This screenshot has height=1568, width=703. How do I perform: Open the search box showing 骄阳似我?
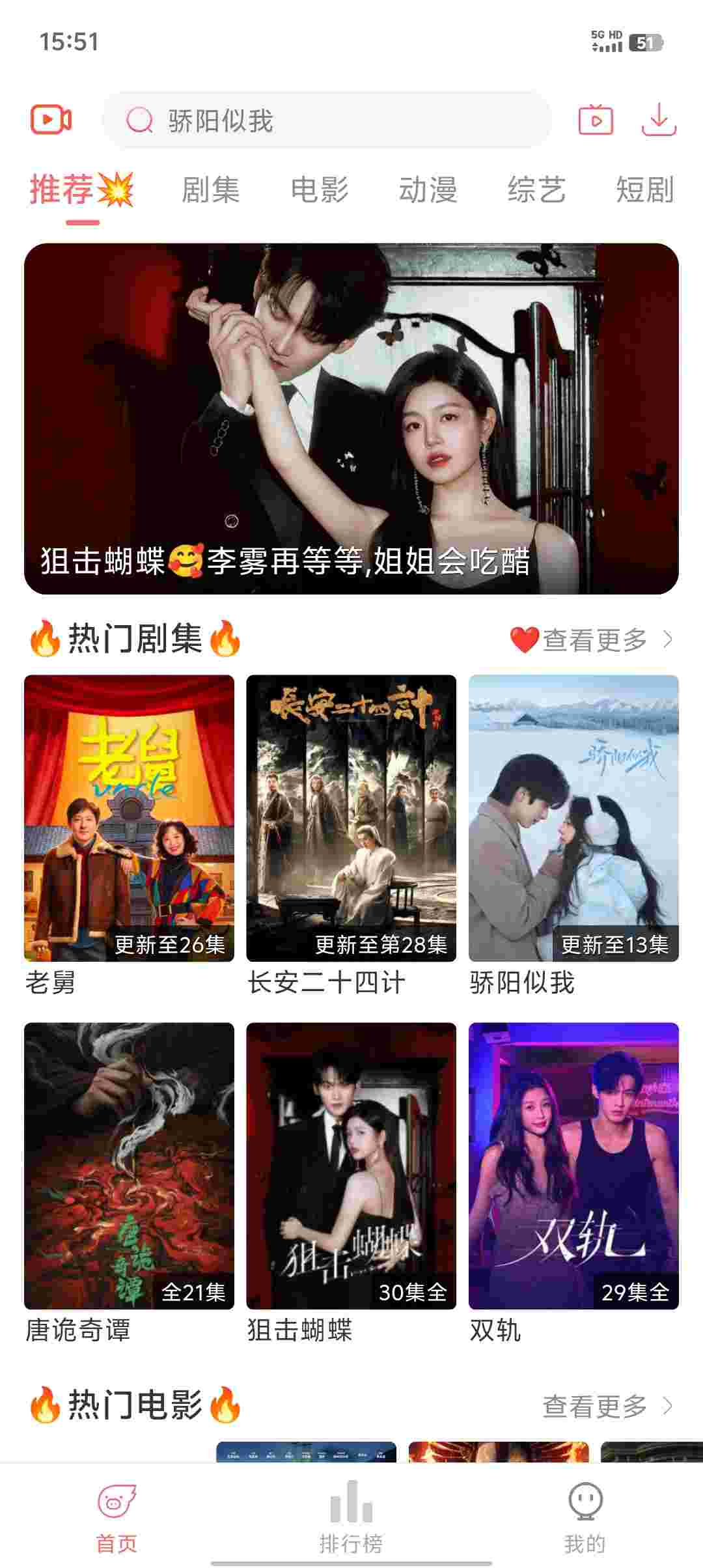point(325,120)
